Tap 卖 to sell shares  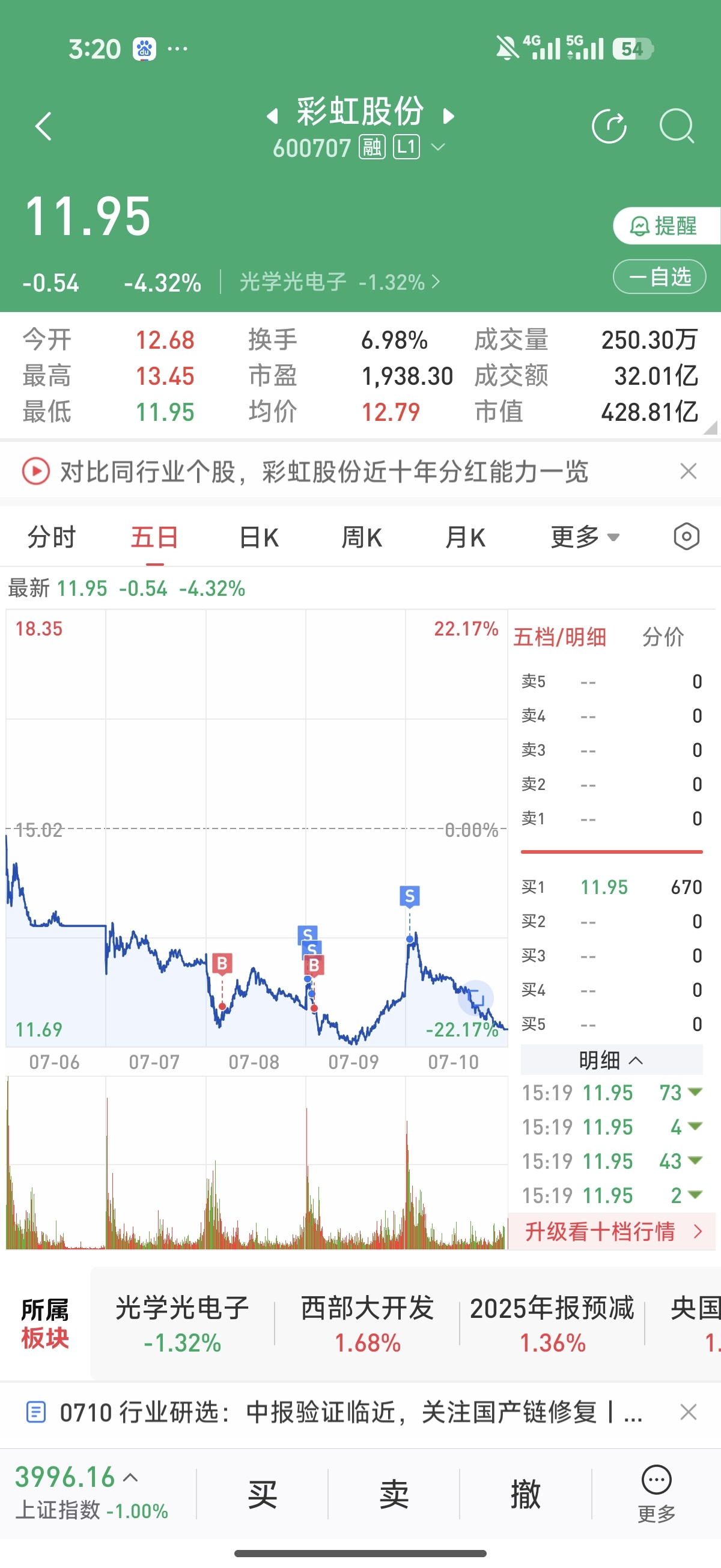(x=394, y=1495)
